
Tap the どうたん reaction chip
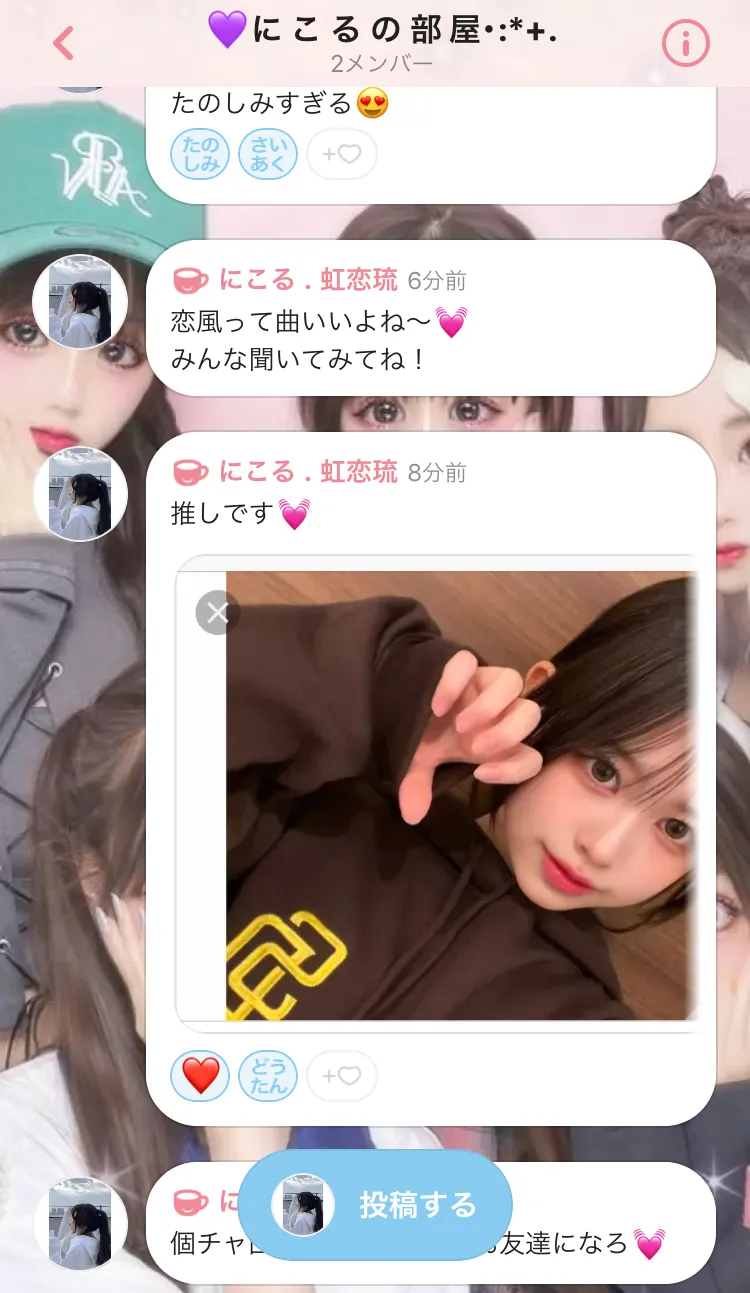tap(268, 1076)
